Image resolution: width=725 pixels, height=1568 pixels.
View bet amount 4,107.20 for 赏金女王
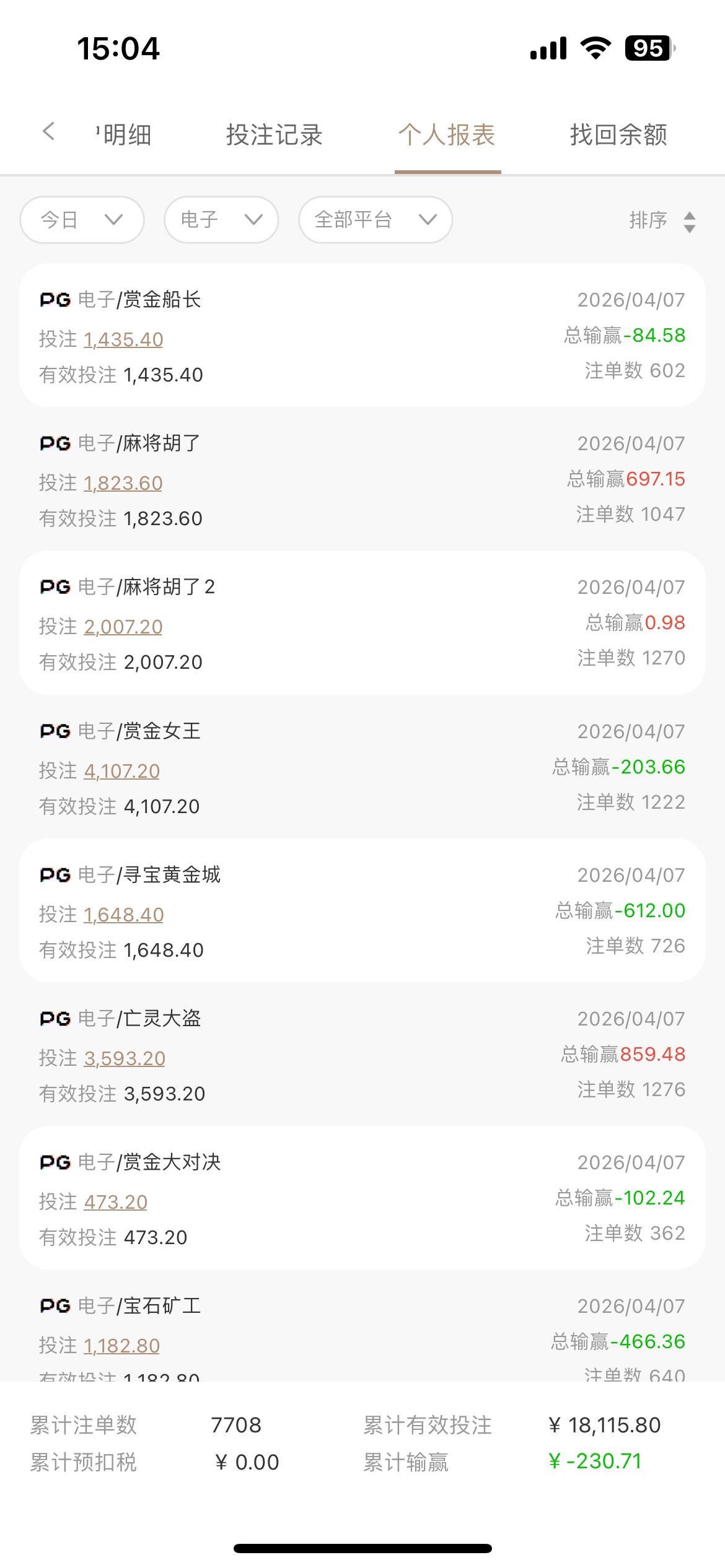click(122, 771)
